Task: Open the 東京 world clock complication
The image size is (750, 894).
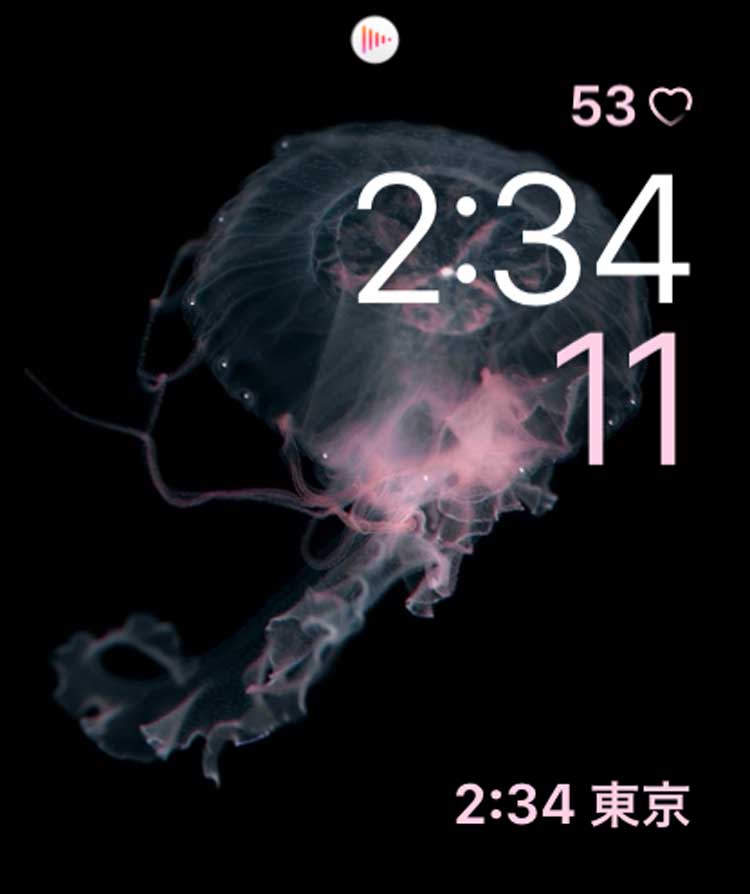Action: point(573,805)
